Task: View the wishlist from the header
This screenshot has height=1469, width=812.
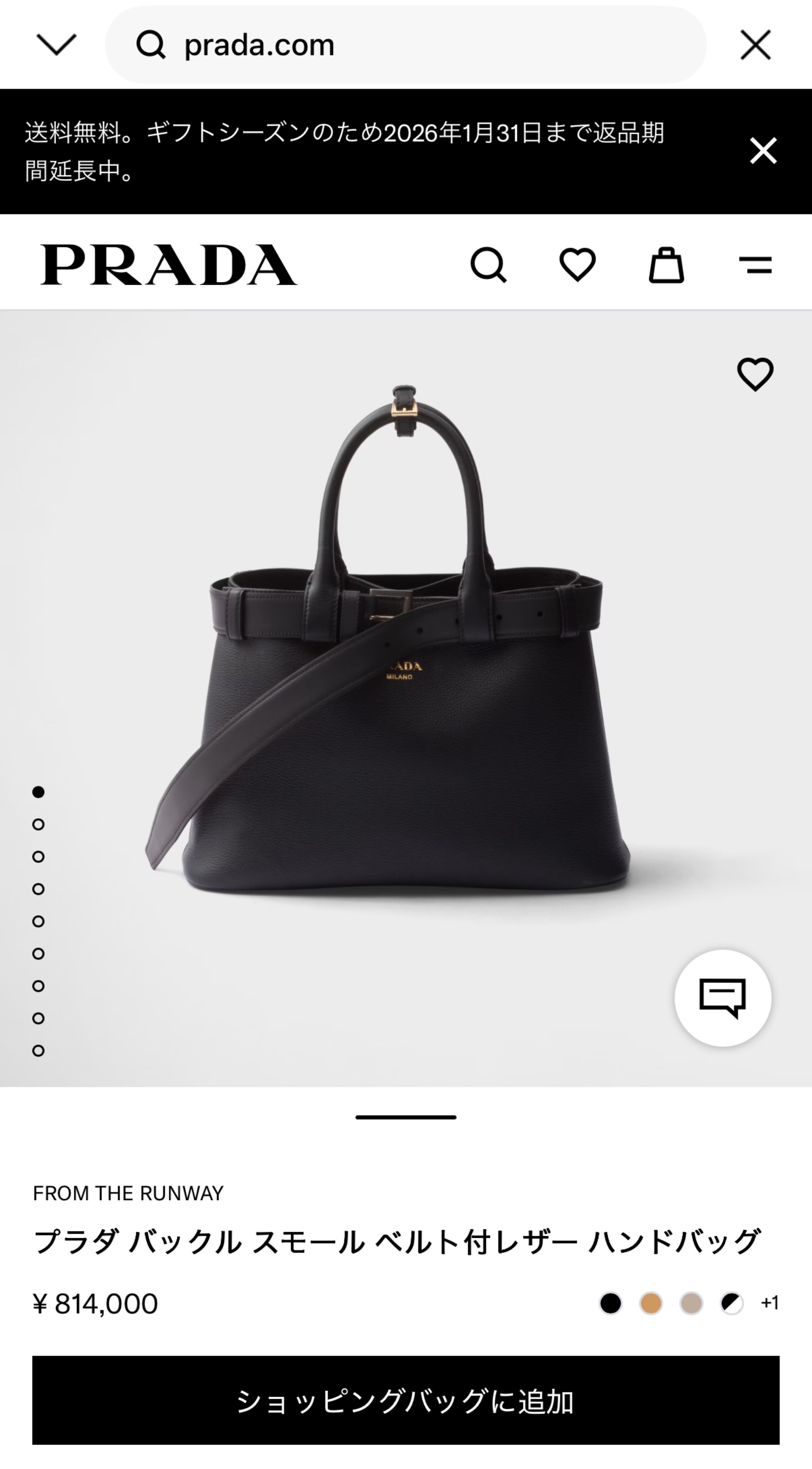Action: (577, 264)
